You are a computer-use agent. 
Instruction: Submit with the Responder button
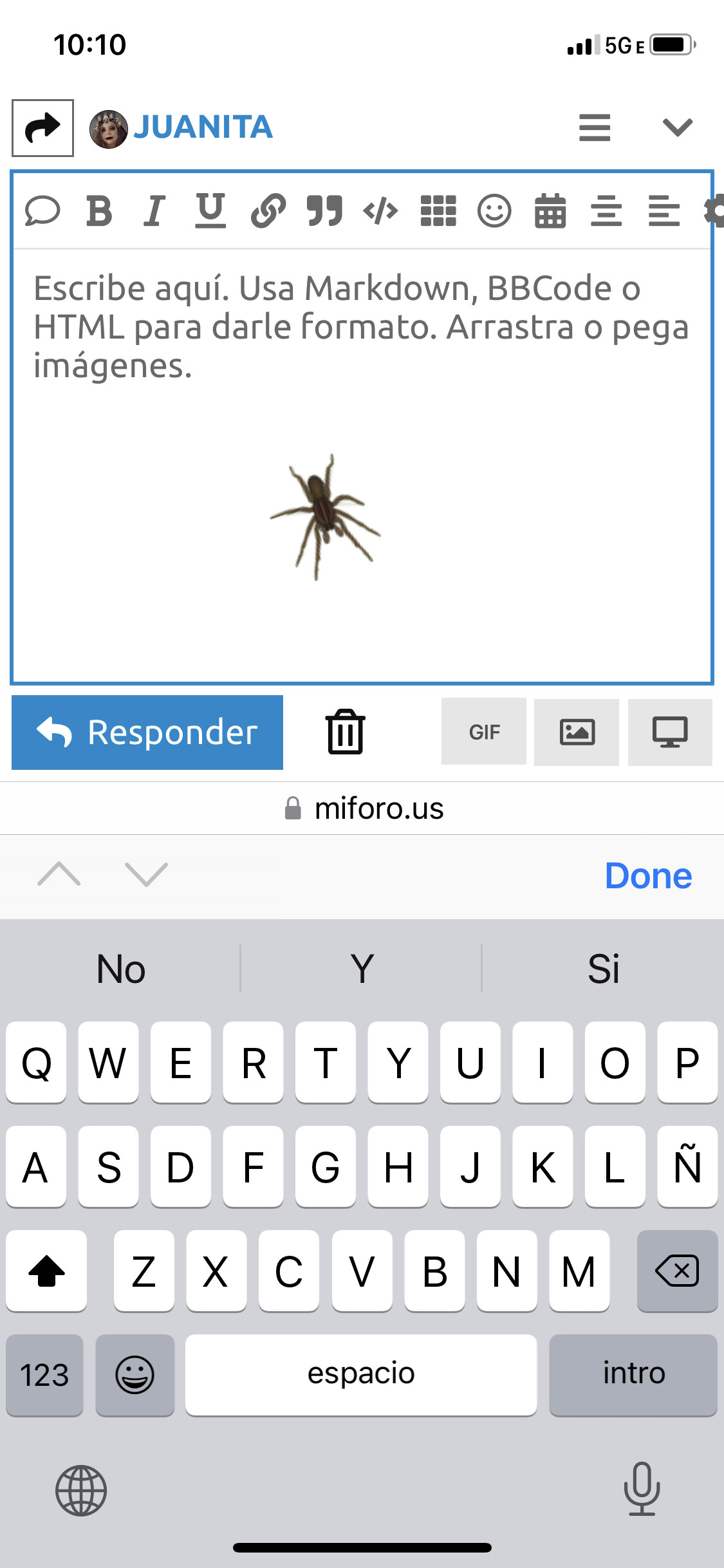147,733
